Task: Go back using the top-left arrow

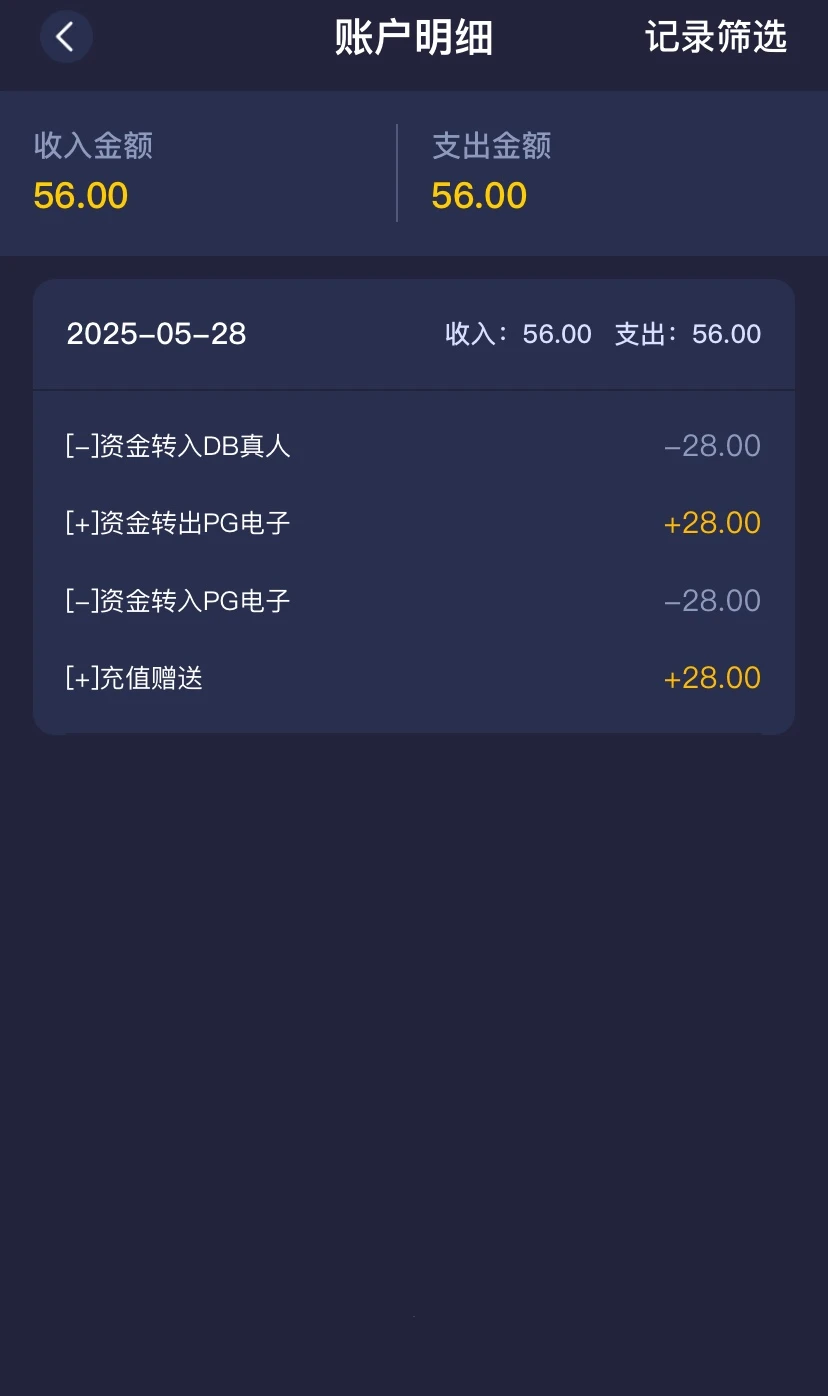Action: coord(66,37)
